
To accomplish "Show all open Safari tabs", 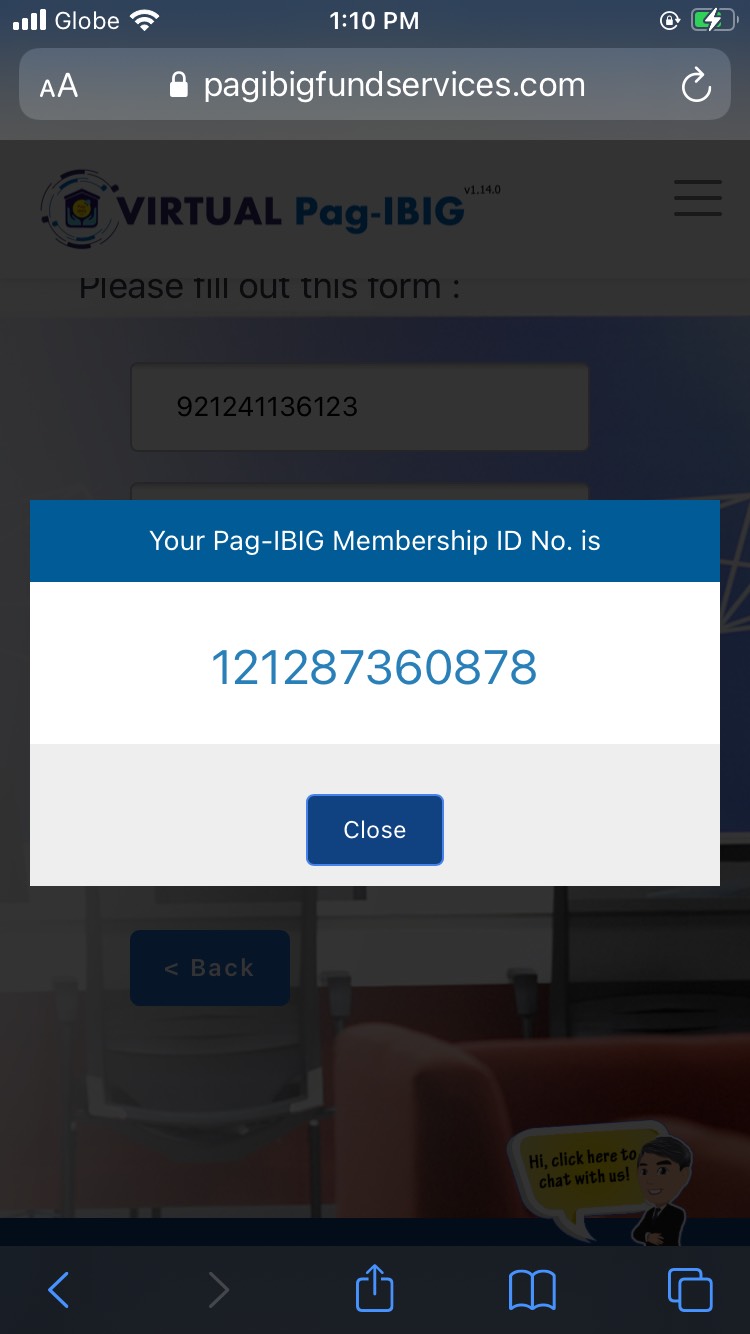I will [x=690, y=1290].
